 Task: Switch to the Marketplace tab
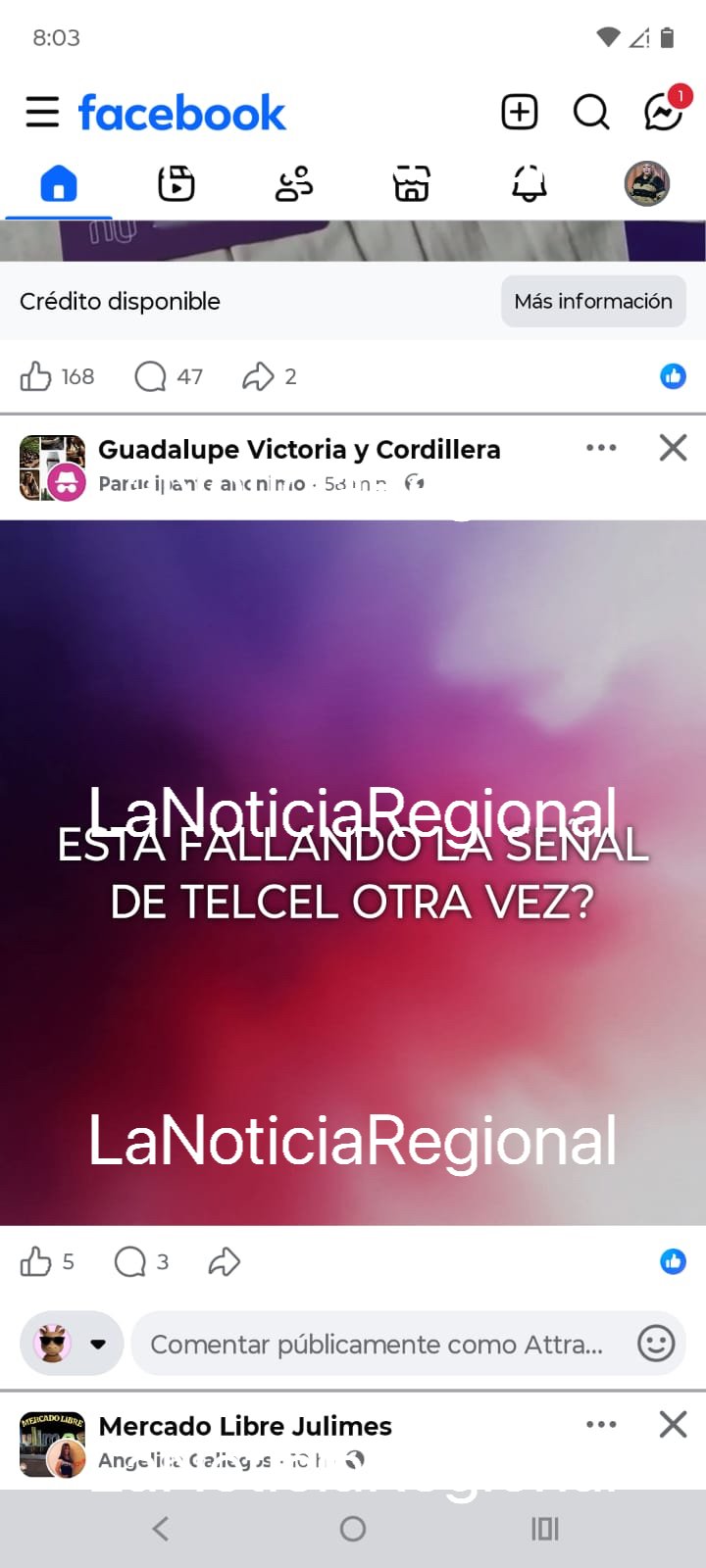coord(412,183)
